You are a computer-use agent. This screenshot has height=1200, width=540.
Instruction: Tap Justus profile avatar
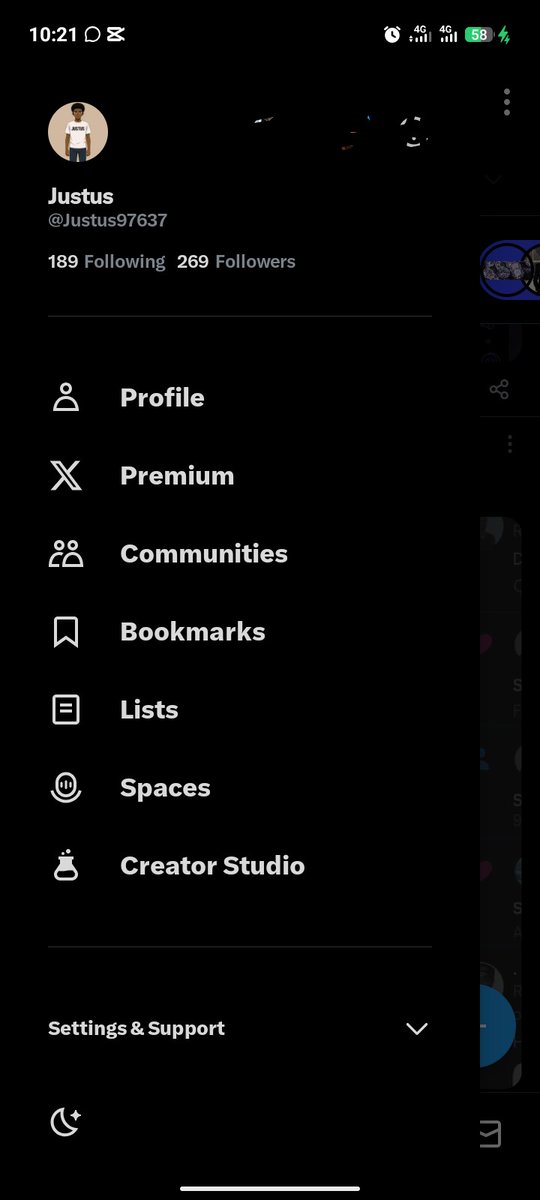(78, 132)
